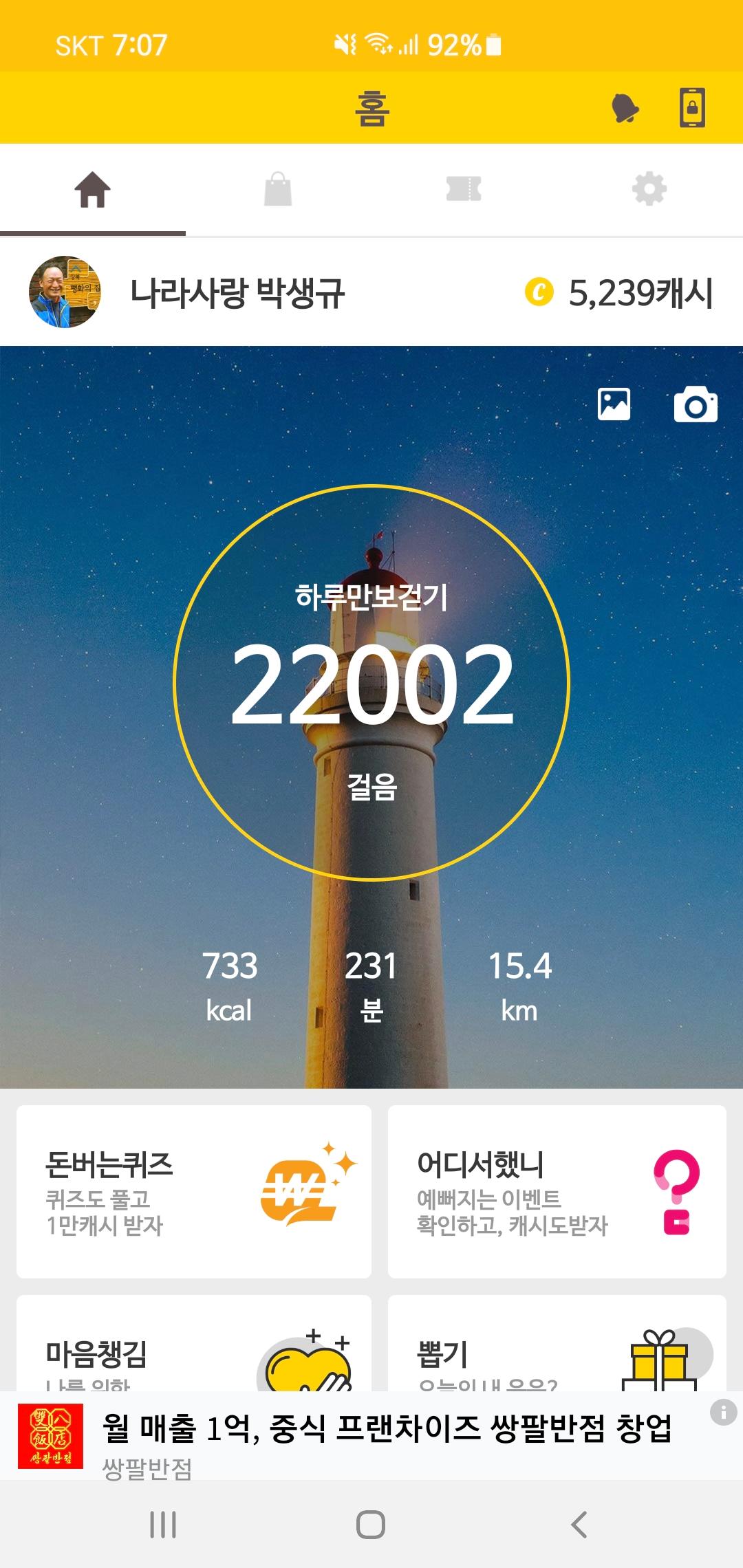Switch to the coupon ticket tab

[x=464, y=190]
